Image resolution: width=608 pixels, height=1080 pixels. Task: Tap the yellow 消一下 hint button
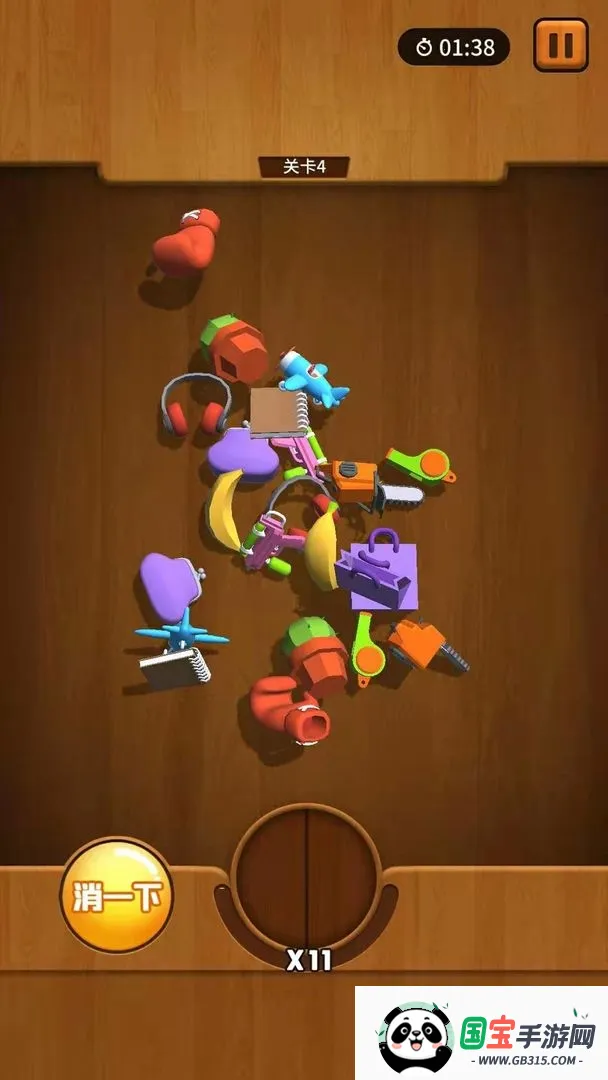pyautogui.click(x=116, y=895)
